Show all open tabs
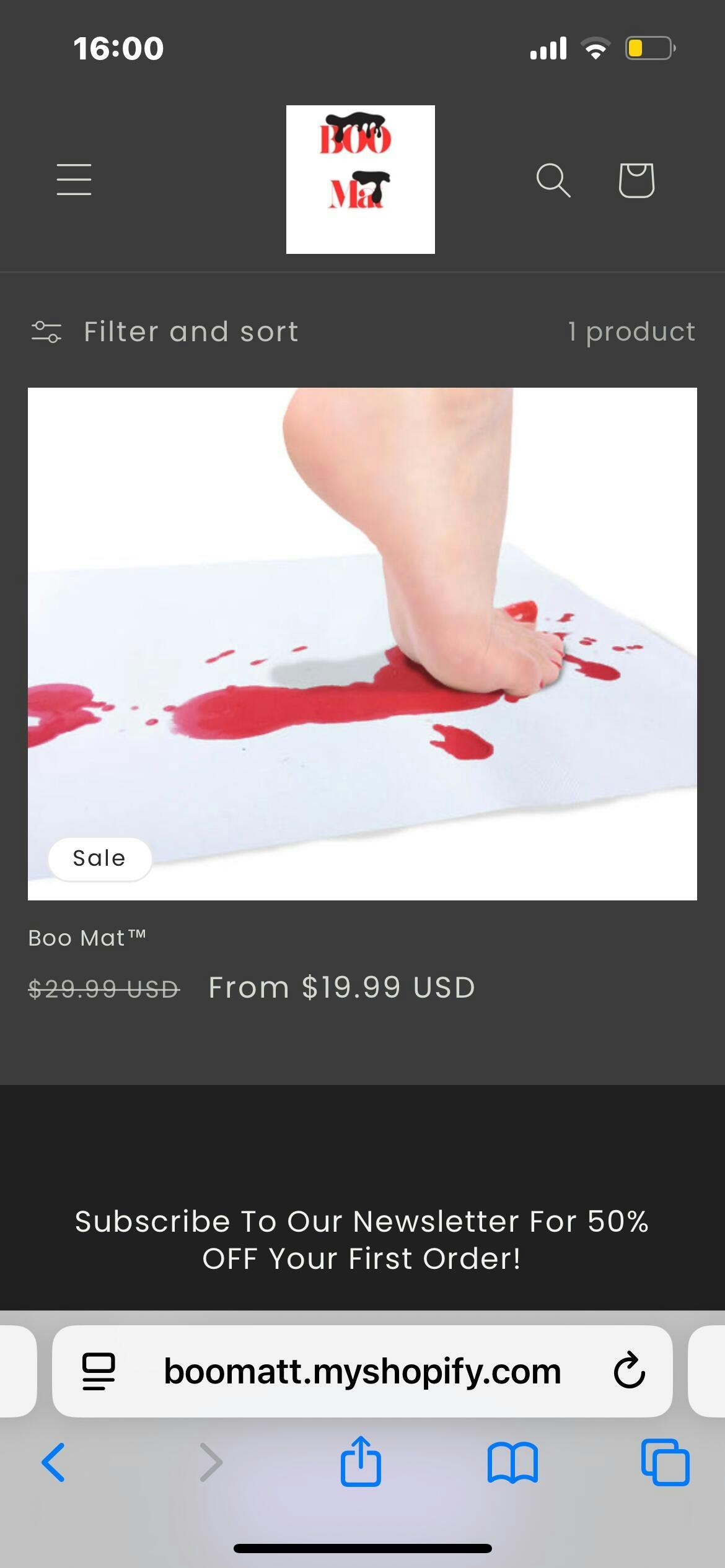The width and height of the screenshot is (725, 1568). 665,1463
